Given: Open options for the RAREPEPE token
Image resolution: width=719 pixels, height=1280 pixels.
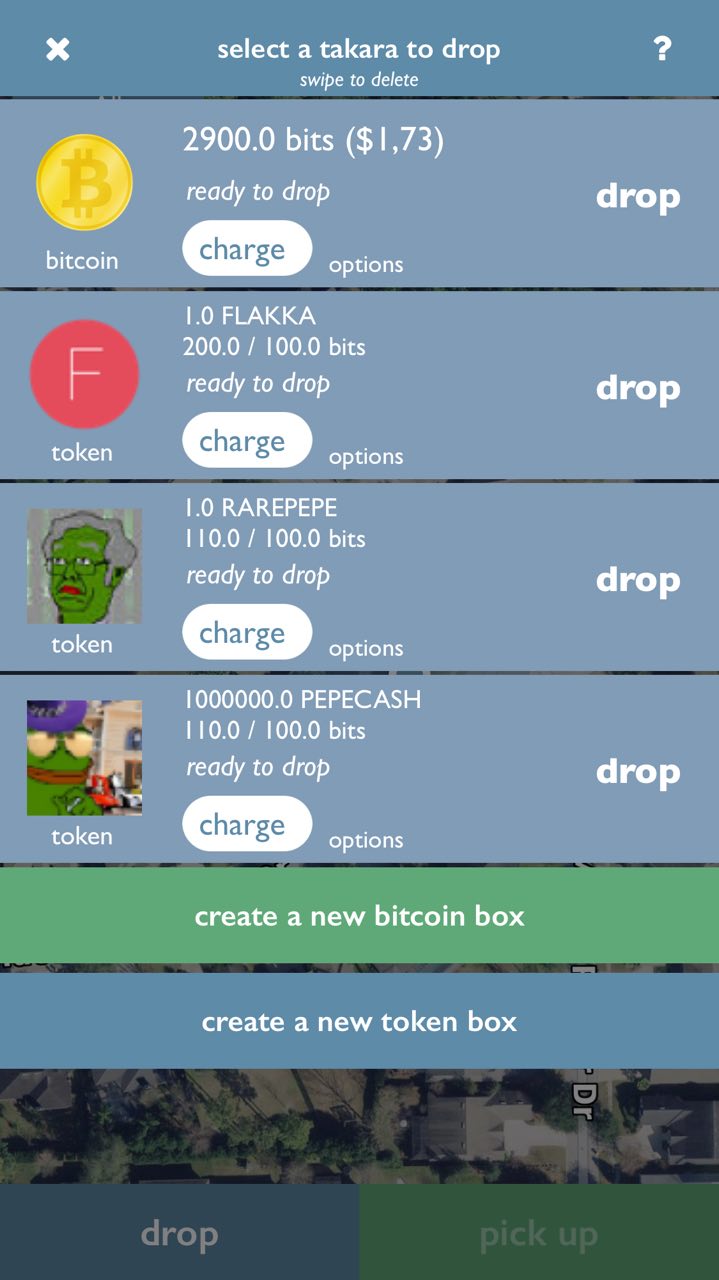Looking at the screenshot, I should (x=366, y=649).
